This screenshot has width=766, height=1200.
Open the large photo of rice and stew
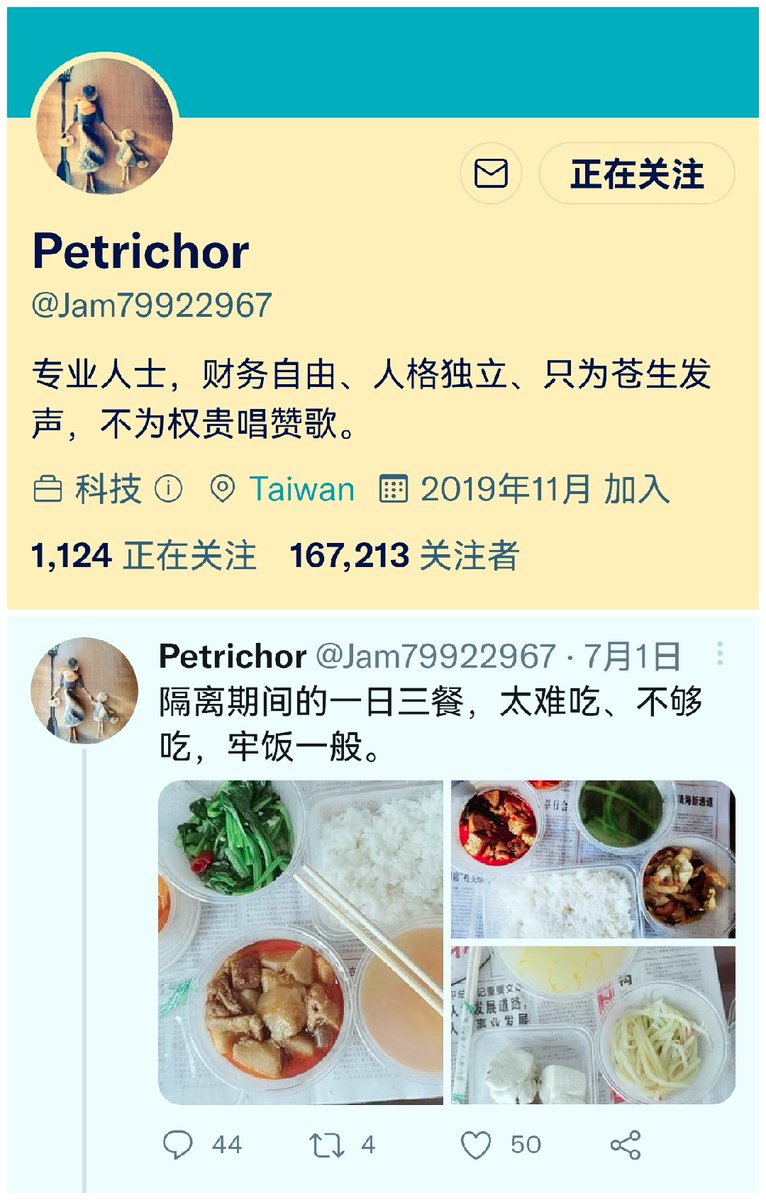[x=300, y=942]
